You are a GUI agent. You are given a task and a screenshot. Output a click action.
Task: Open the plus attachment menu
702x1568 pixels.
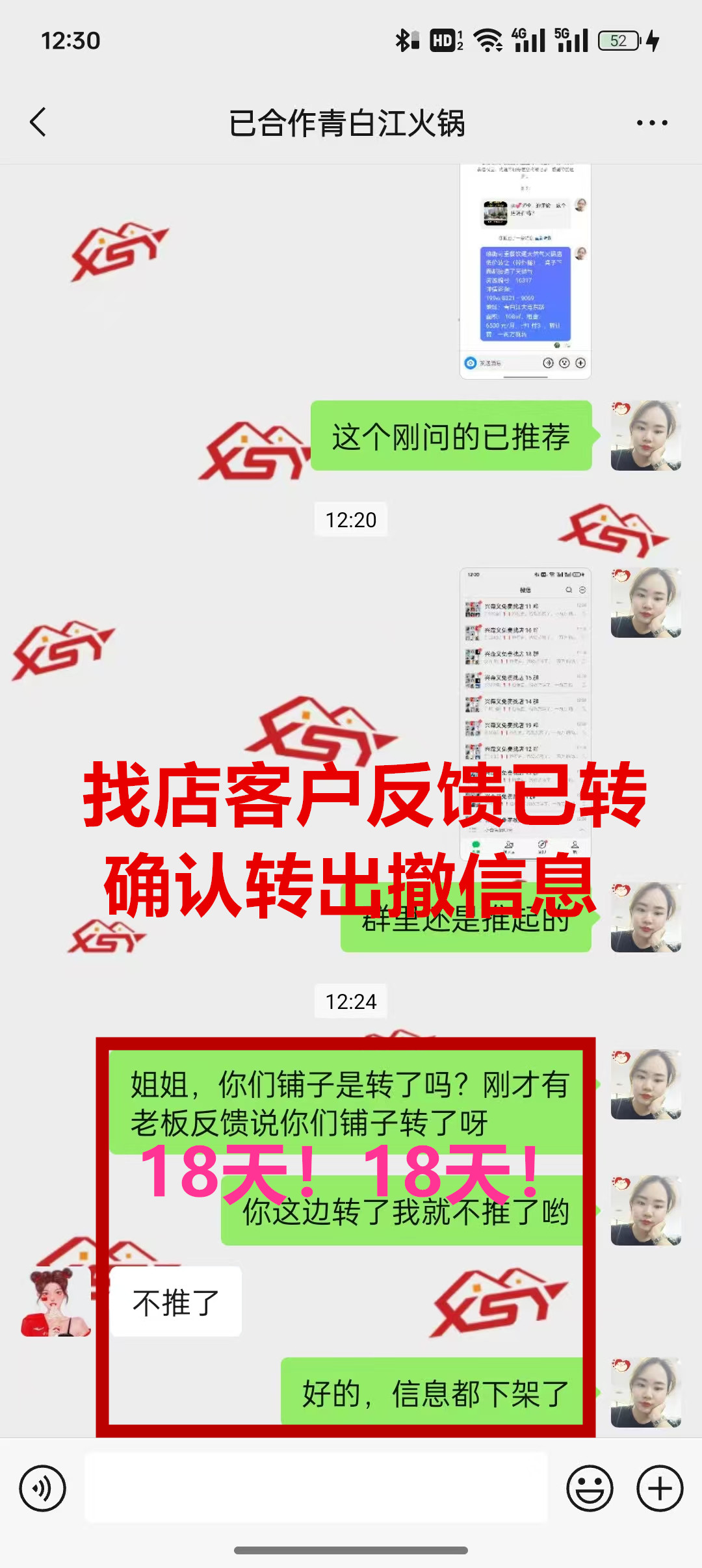point(659,1488)
